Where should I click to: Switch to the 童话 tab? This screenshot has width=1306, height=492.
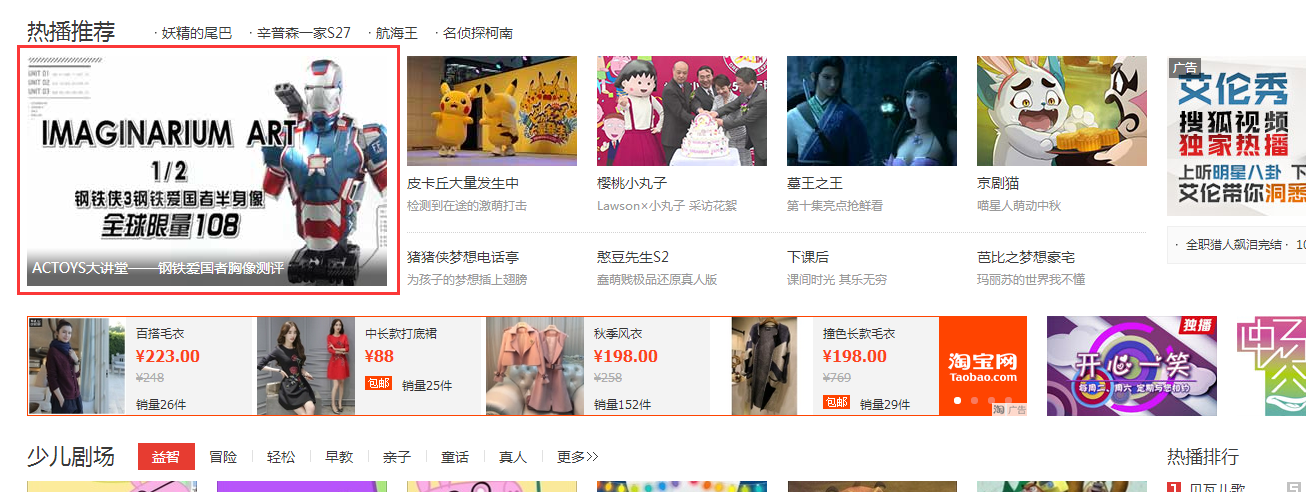tap(455, 457)
